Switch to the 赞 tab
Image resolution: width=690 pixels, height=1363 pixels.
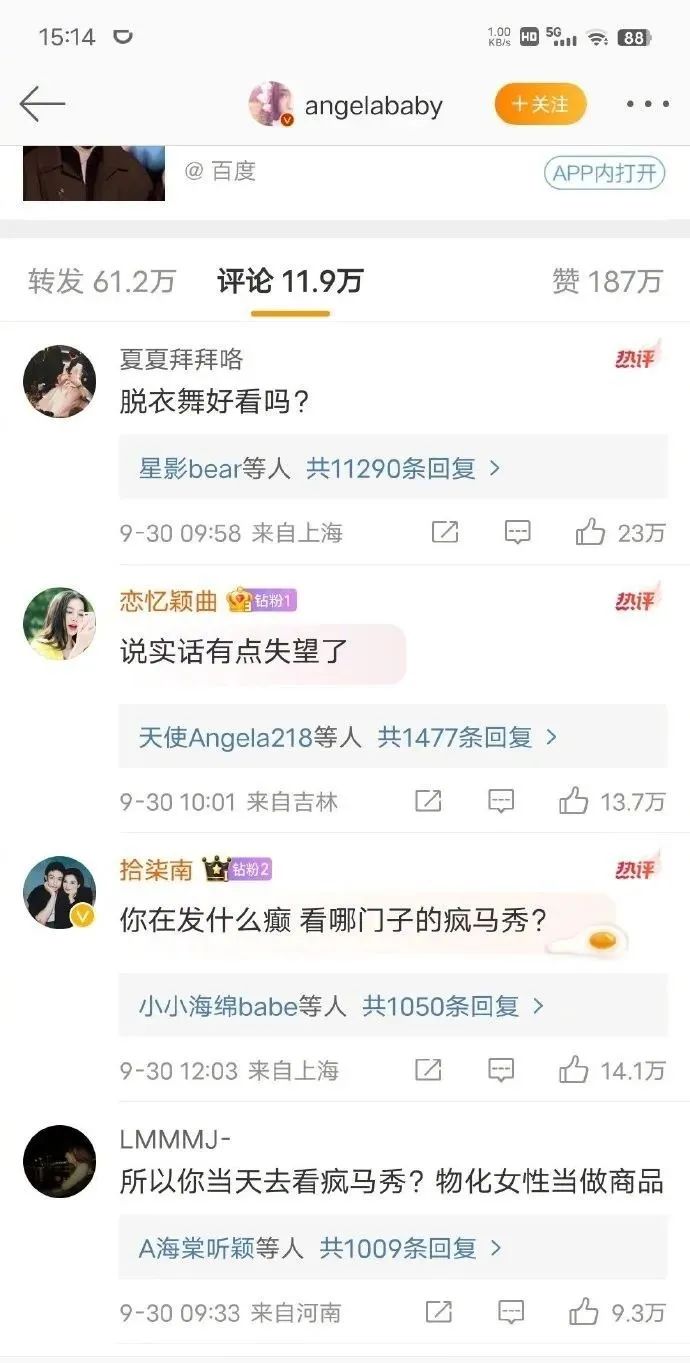(x=607, y=282)
